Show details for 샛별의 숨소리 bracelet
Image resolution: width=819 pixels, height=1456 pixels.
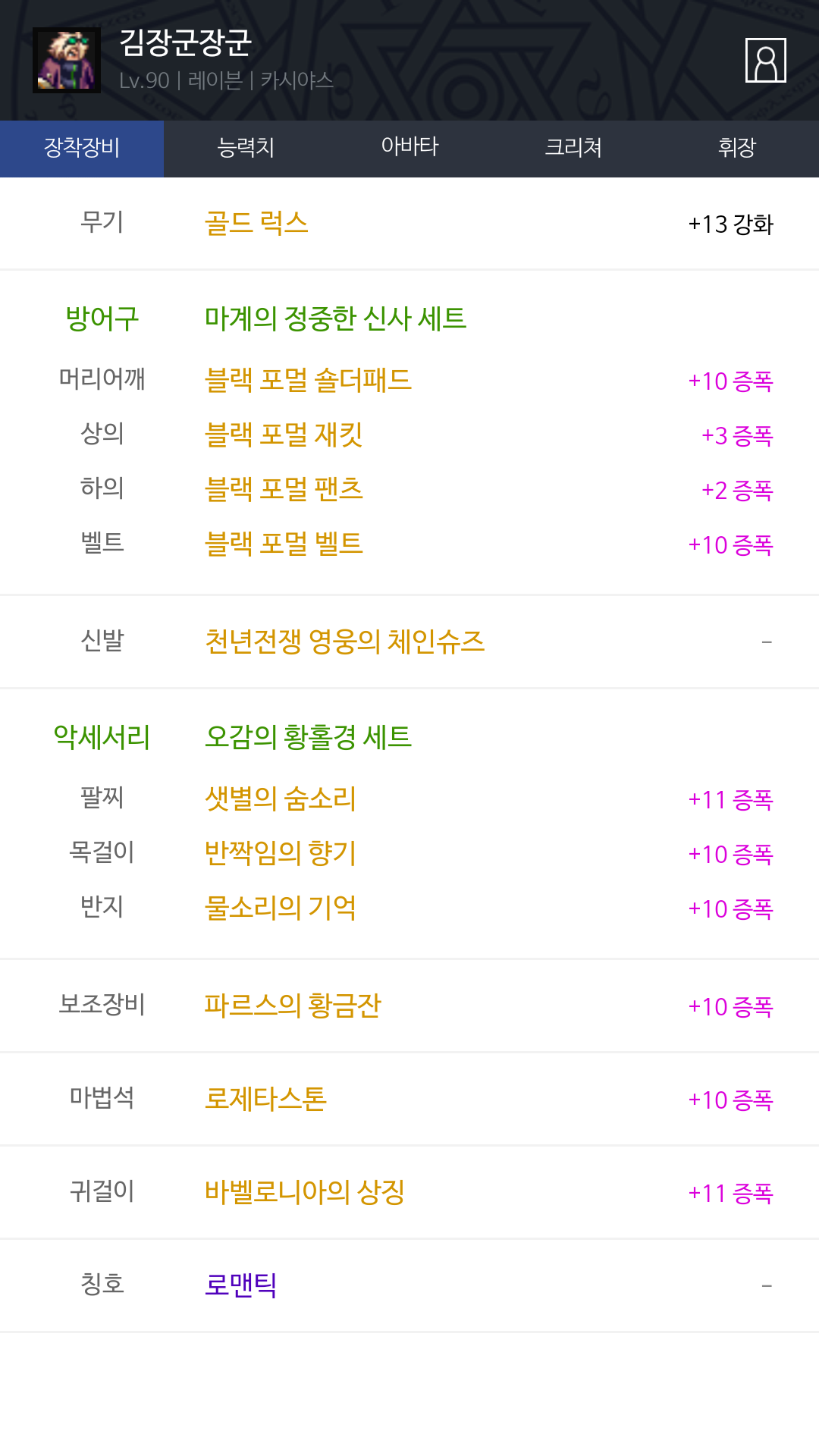pos(280,799)
